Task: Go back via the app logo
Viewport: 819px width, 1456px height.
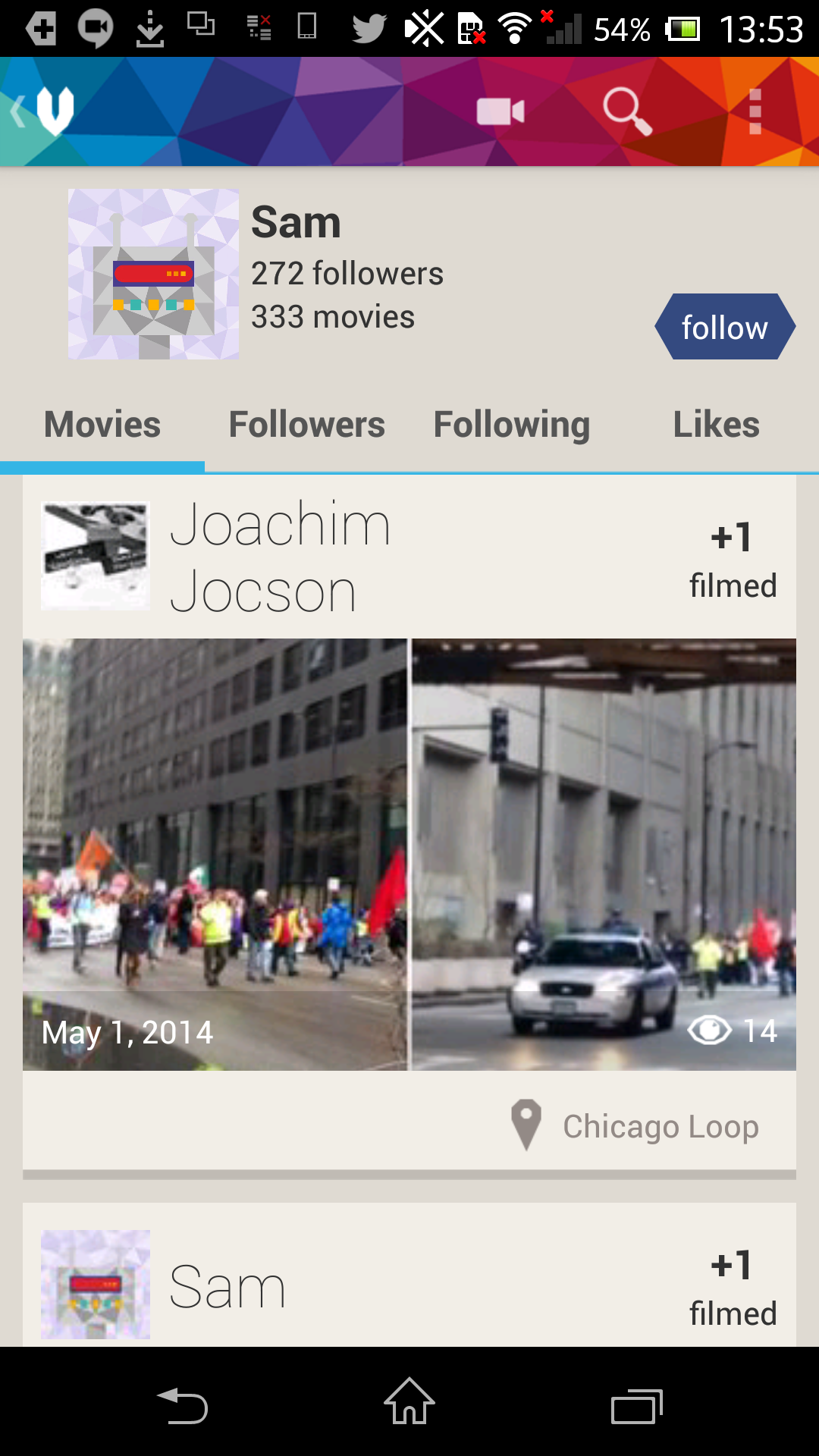Action: (x=45, y=111)
